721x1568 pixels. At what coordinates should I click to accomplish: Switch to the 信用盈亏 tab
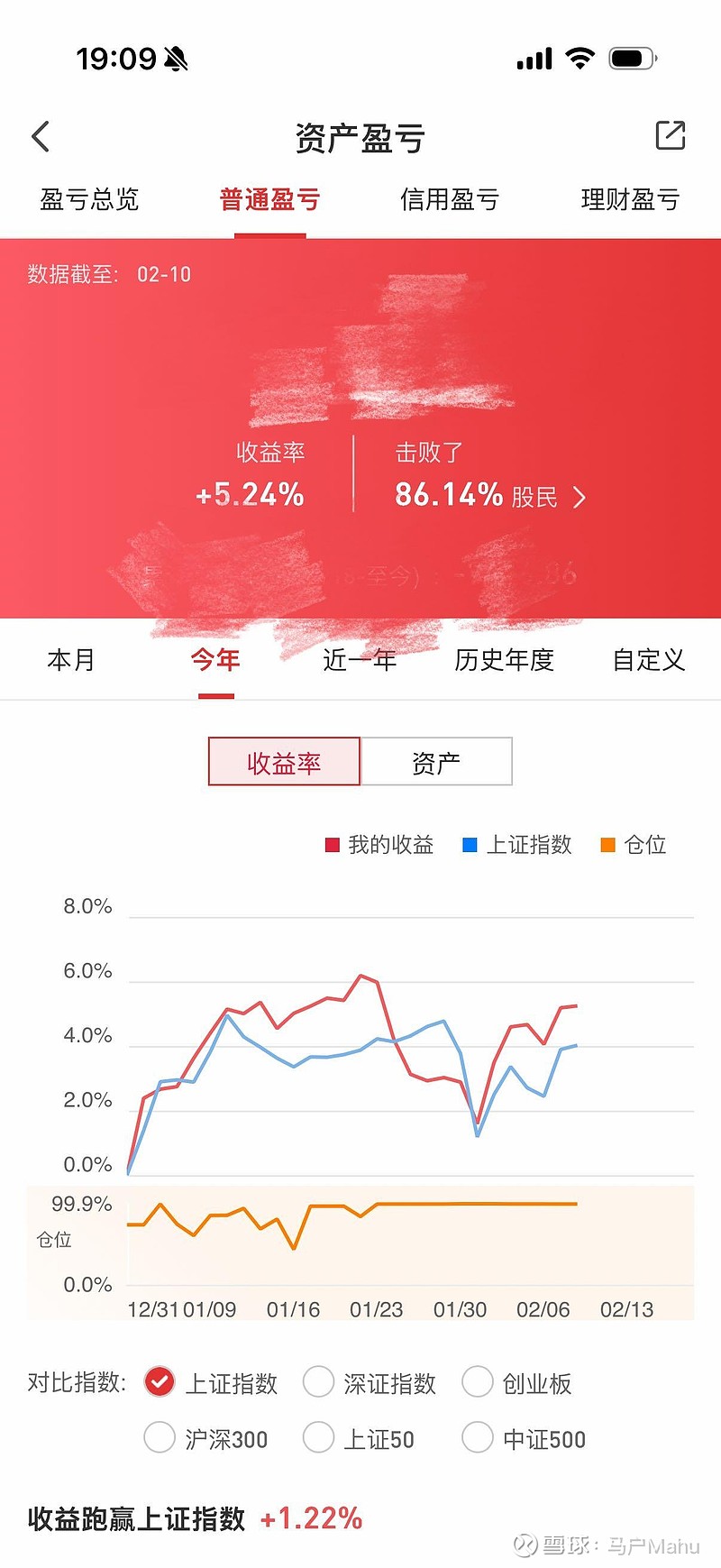[450, 200]
